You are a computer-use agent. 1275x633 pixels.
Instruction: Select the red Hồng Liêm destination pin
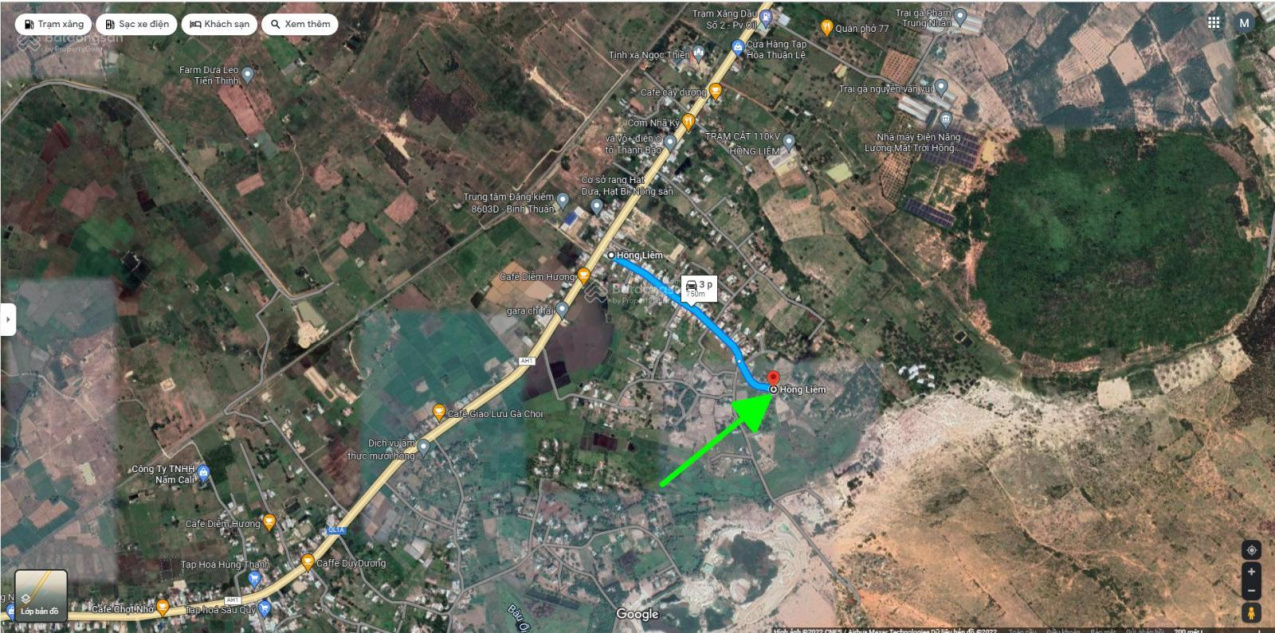[x=773, y=380]
